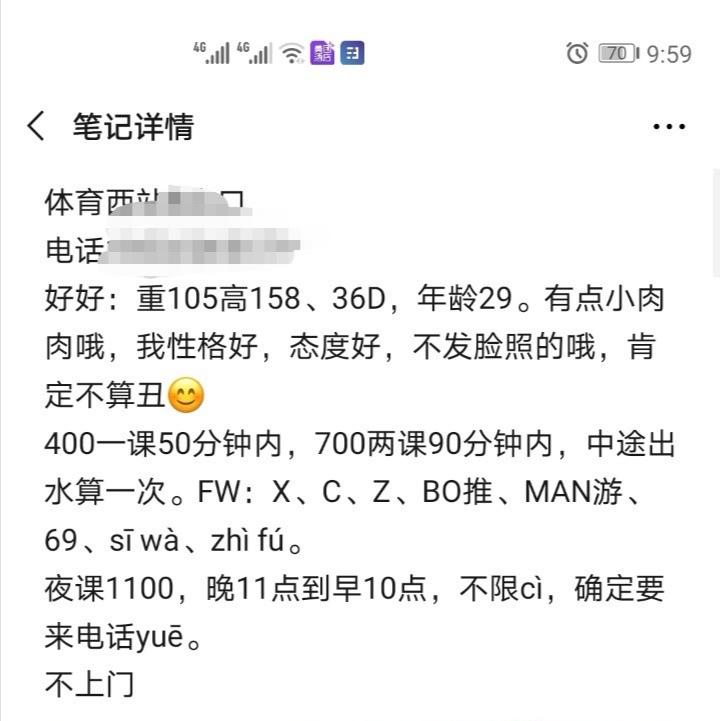720x721 pixels.
Task: Go back from note details
Action: (x=37, y=126)
